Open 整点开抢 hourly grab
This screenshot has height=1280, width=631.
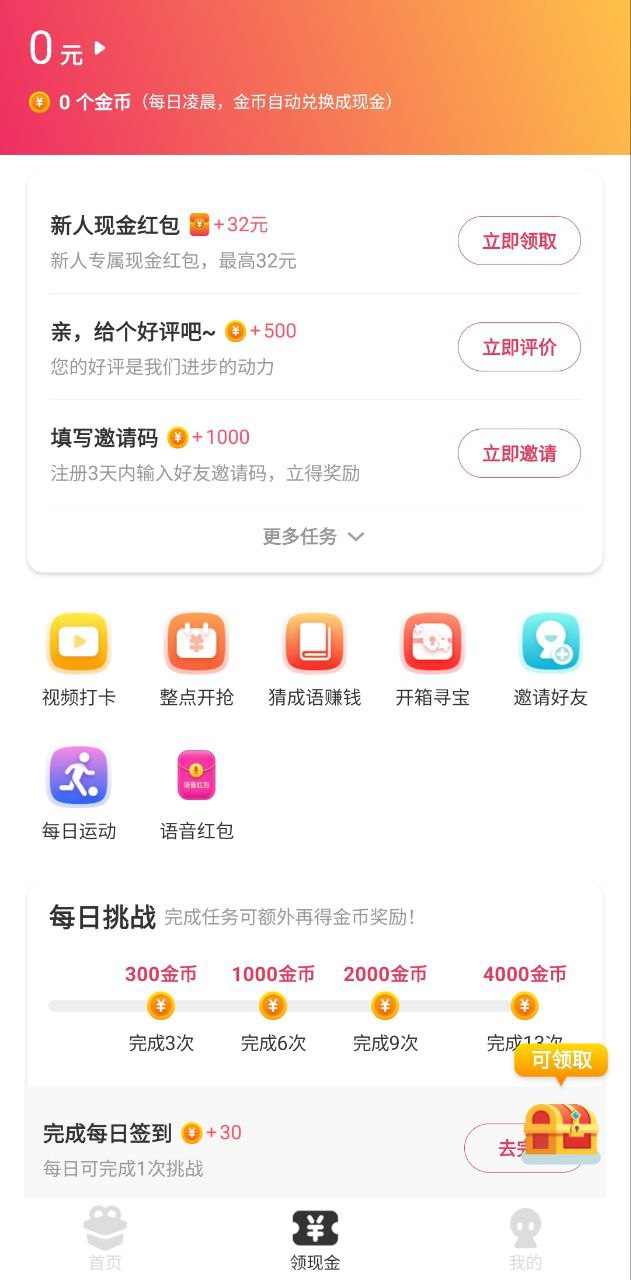point(196,643)
